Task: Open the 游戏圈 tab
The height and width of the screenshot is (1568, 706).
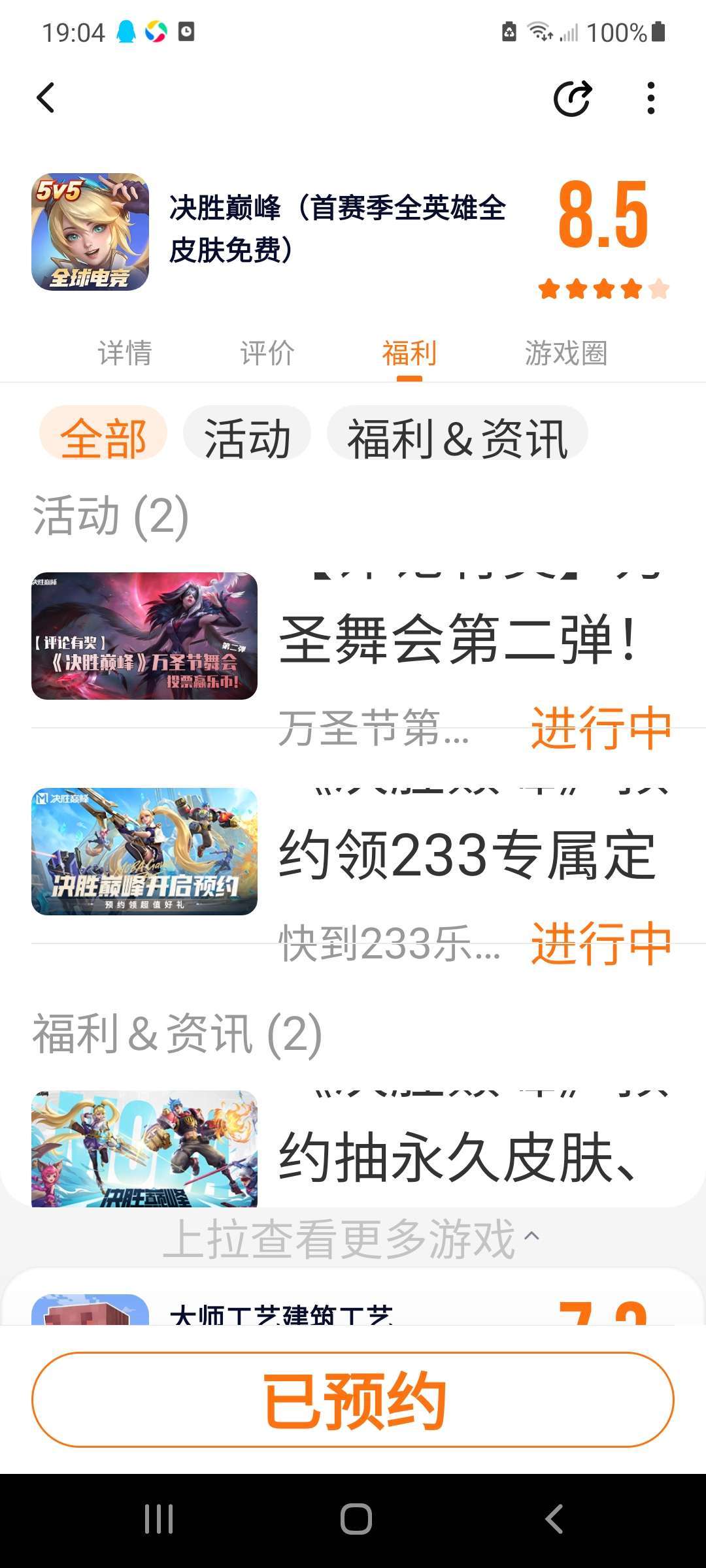Action: coord(566,353)
